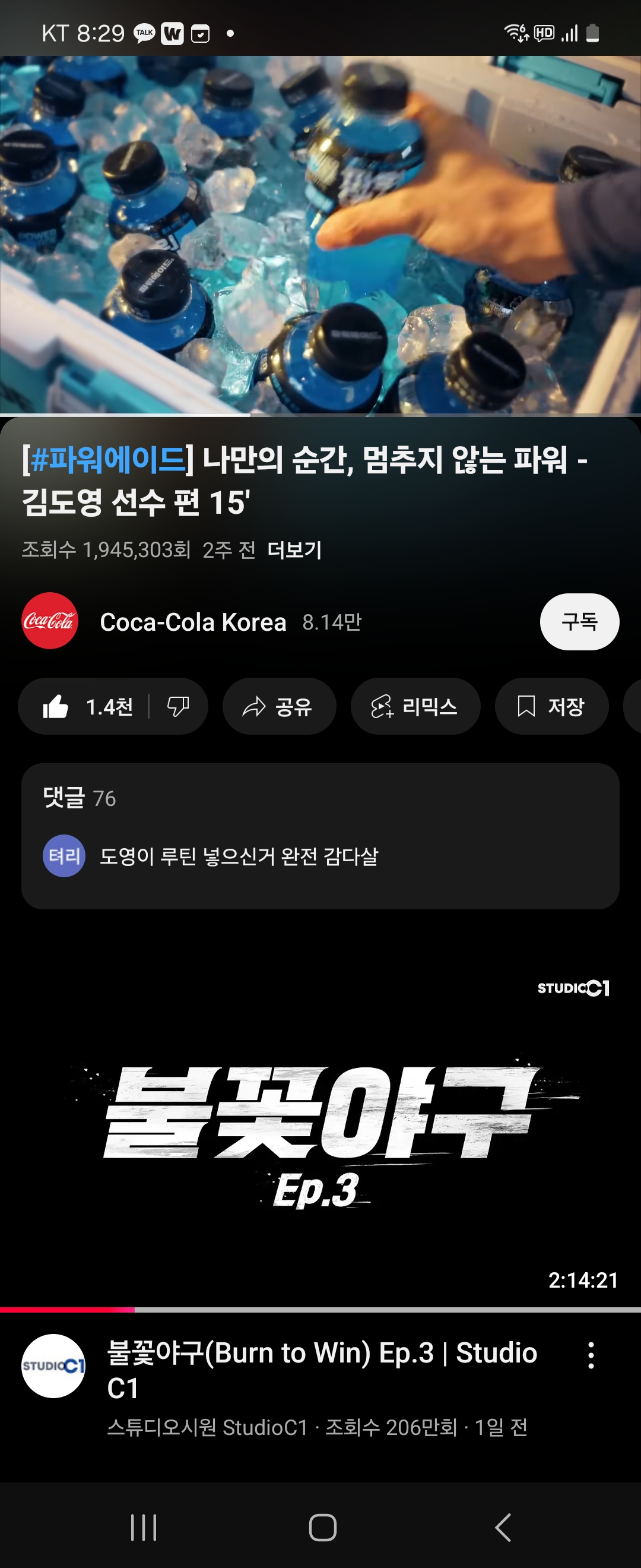Open the overflow menu for 불꽃야구 Ep.3
This screenshot has width=641, height=1568.
[x=591, y=1355]
